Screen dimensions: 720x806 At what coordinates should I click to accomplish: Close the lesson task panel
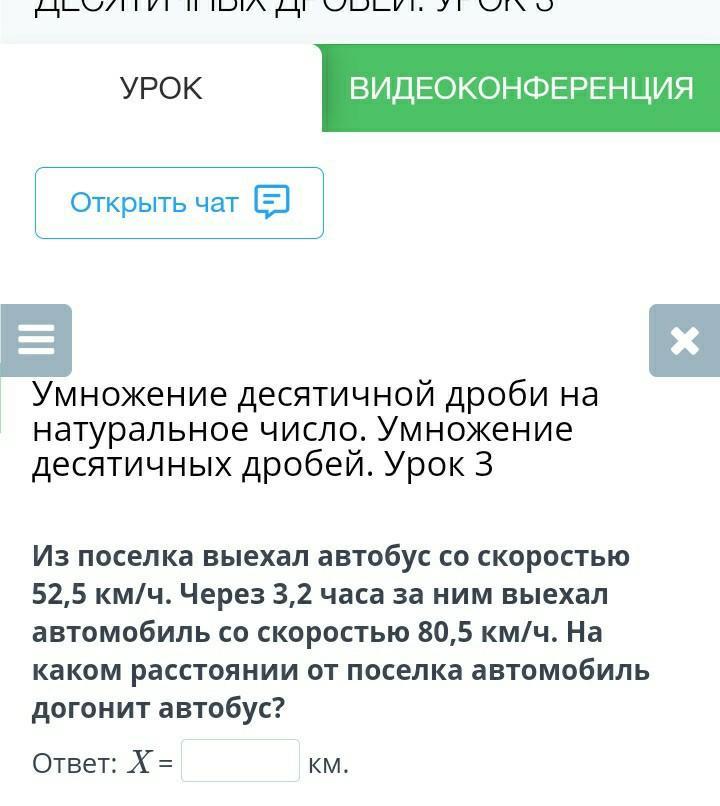(684, 341)
